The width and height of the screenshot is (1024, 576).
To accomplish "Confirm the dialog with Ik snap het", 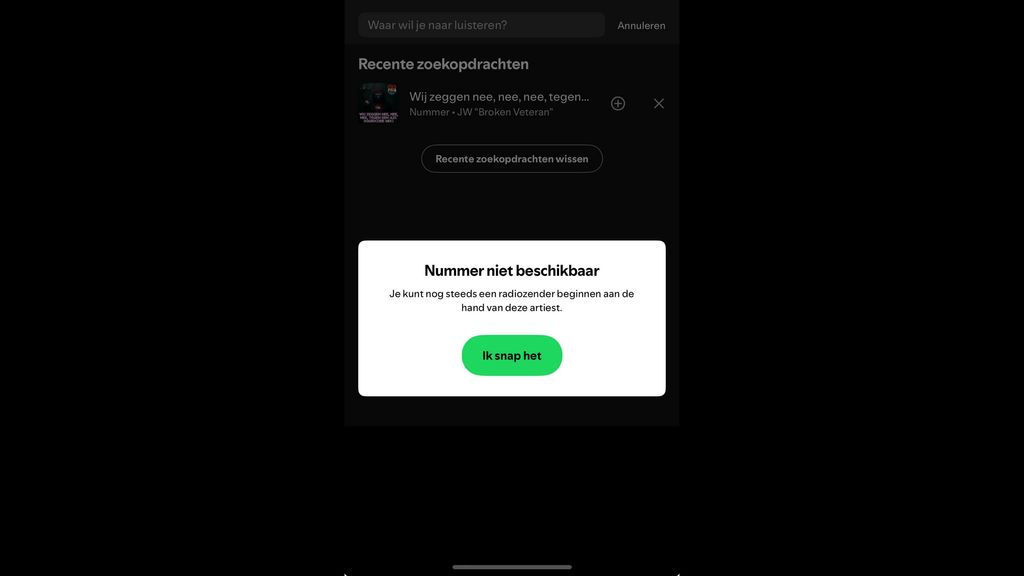I will click(x=511, y=355).
